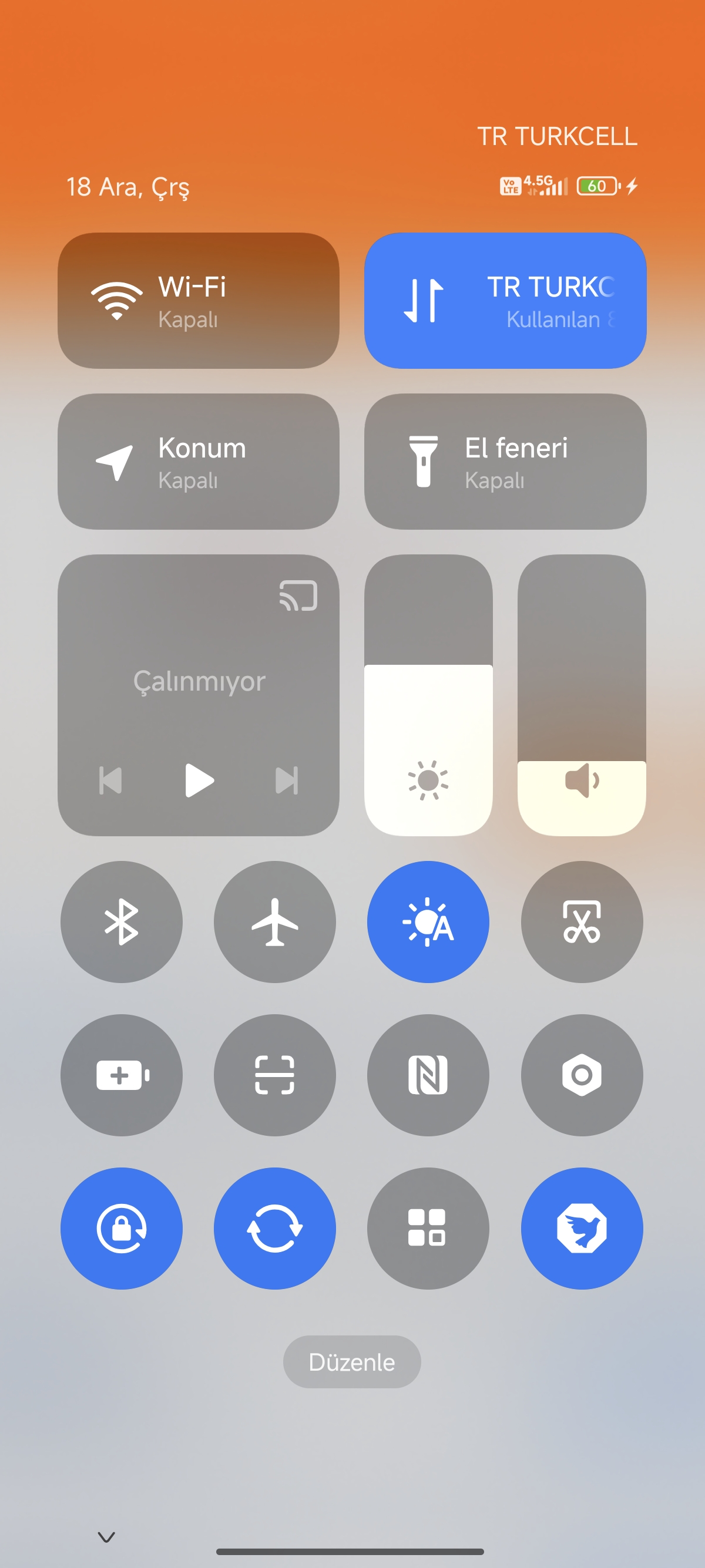Enable airplane mode
Screen dimensions: 705x1568
pos(274,921)
